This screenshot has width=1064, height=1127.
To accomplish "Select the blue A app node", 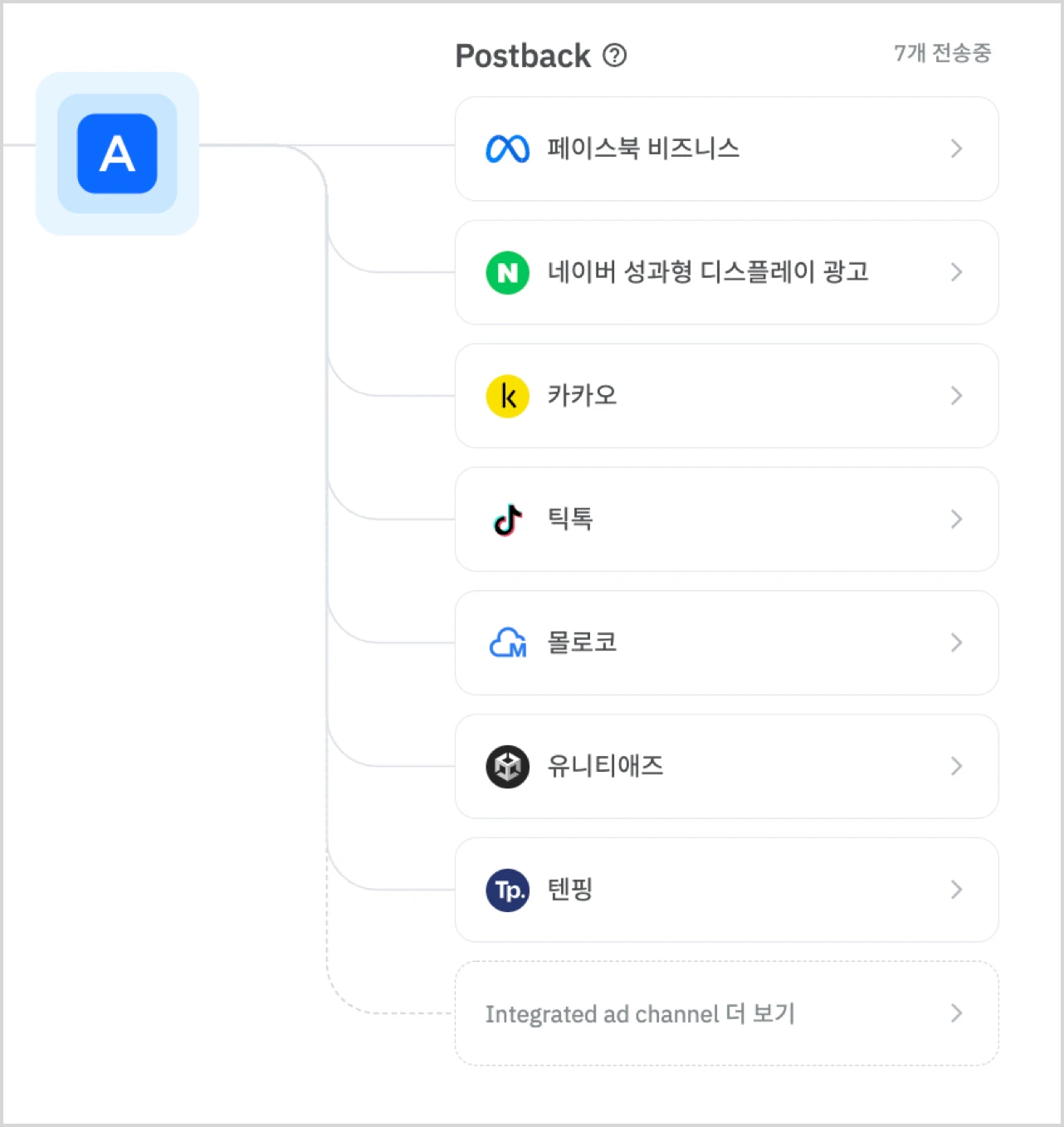I will [117, 154].
